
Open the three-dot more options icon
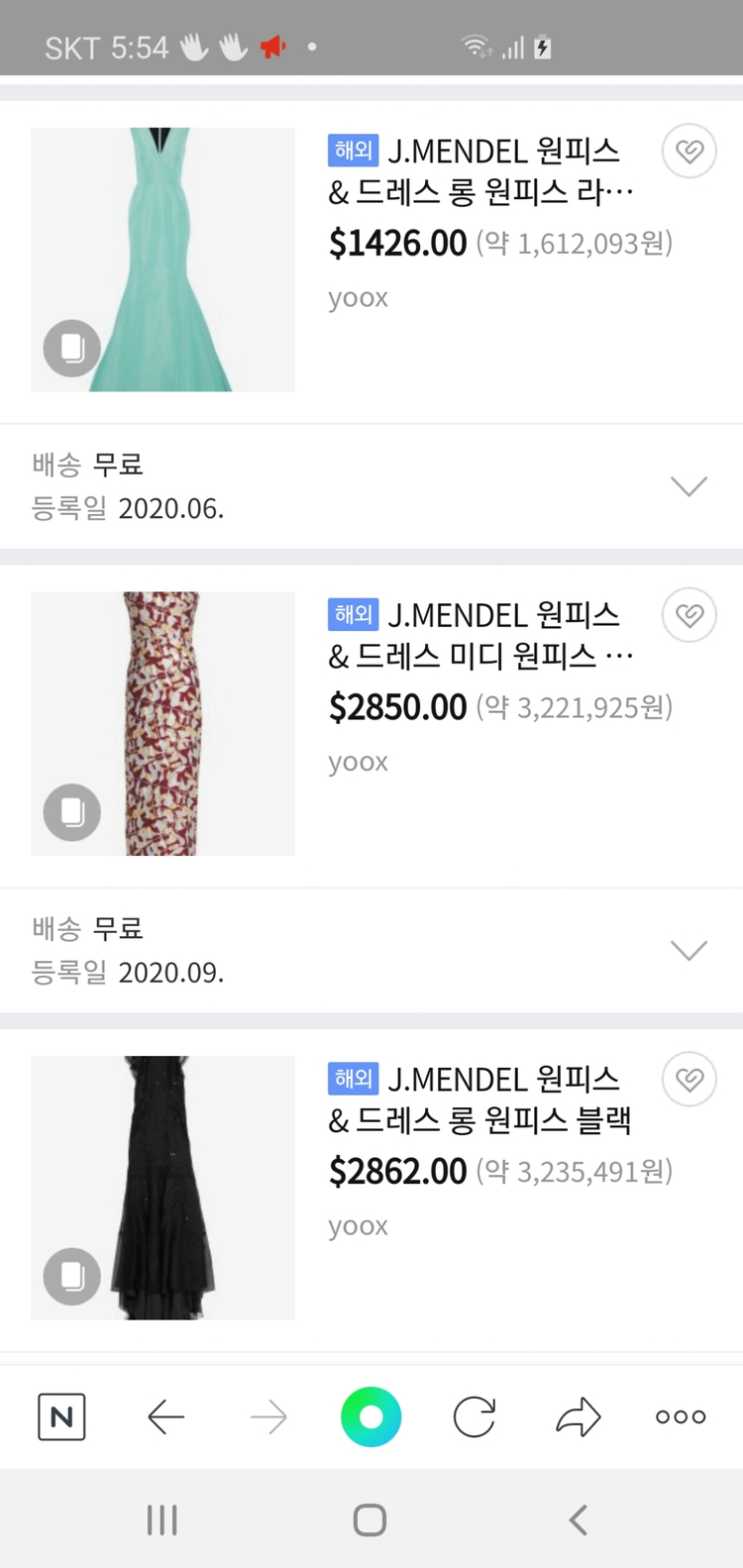click(679, 1416)
